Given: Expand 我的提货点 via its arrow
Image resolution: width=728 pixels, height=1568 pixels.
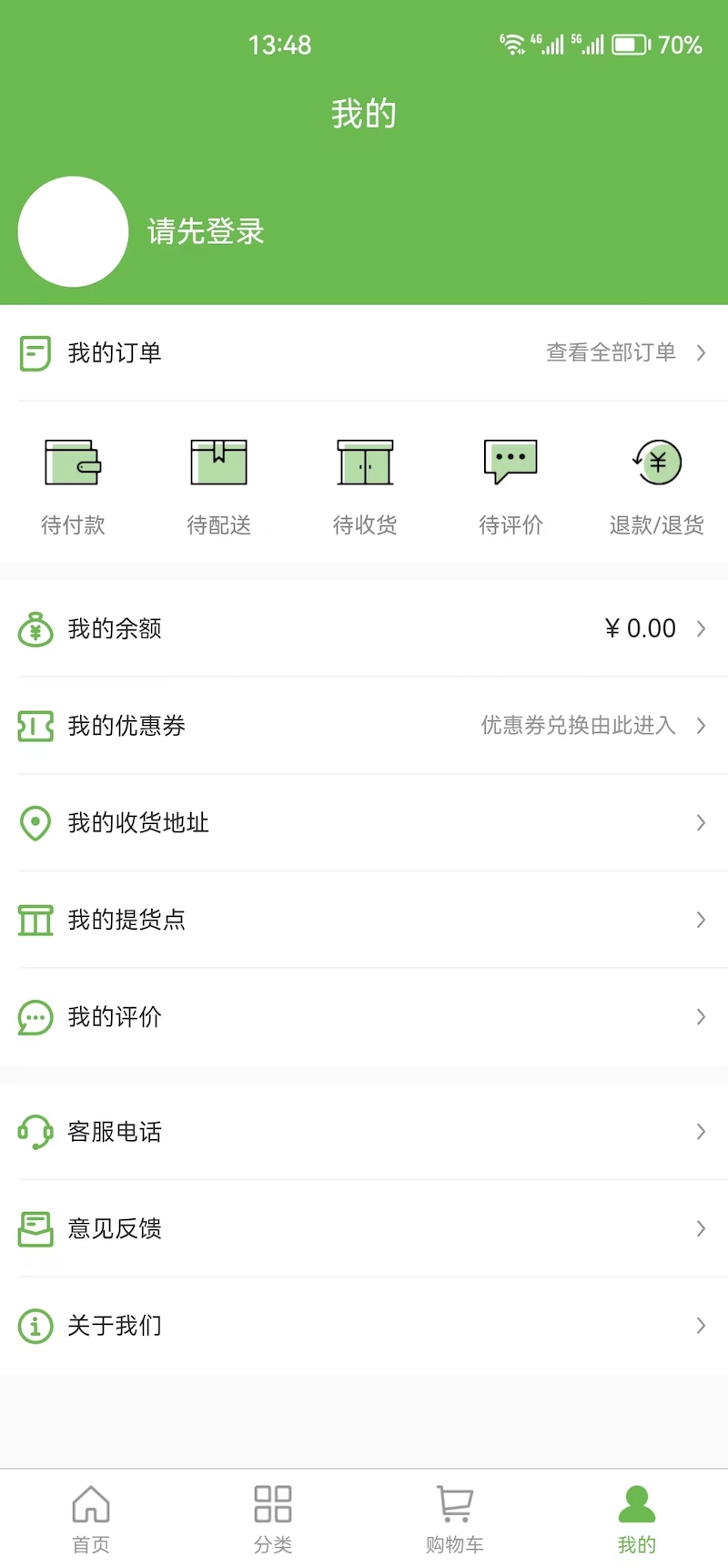Looking at the screenshot, I should tap(701, 920).
